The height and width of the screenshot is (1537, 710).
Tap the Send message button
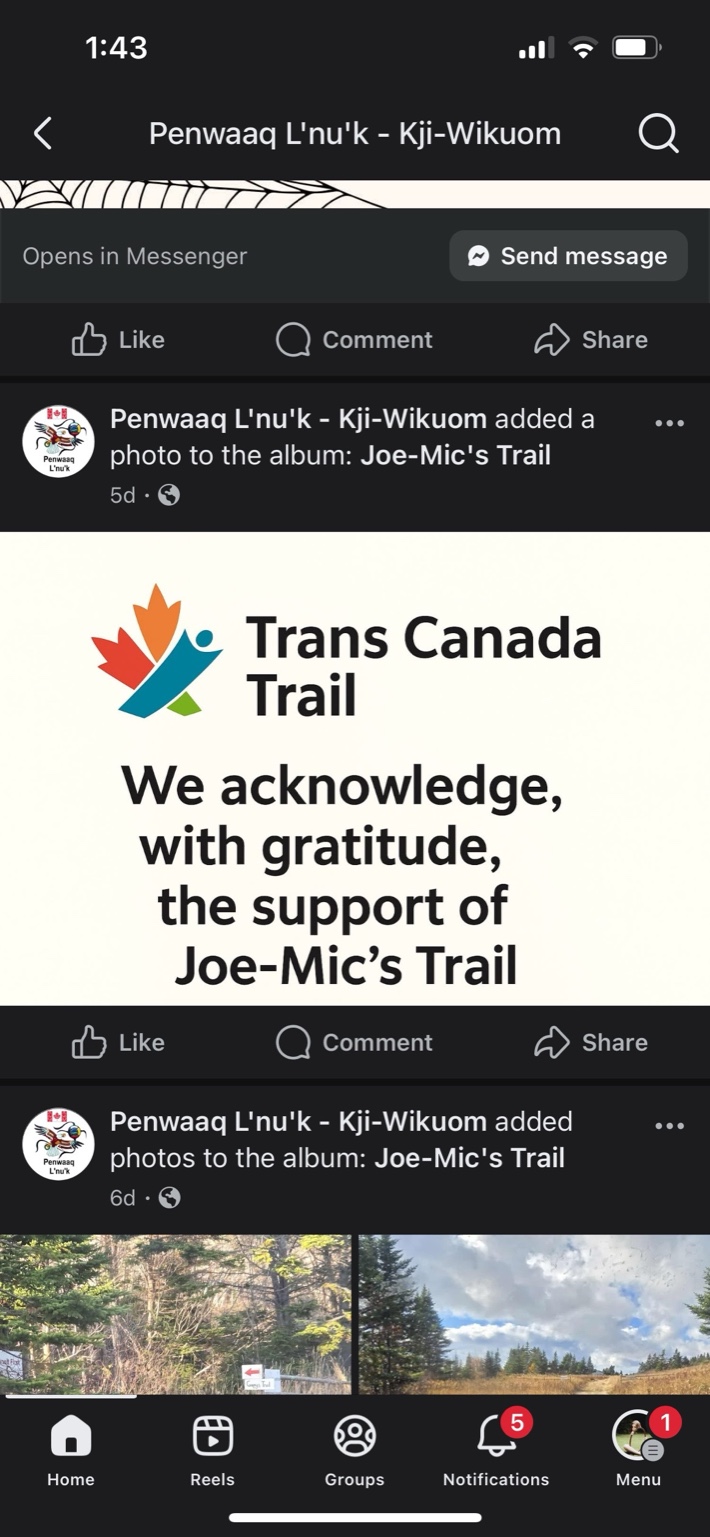568,256
